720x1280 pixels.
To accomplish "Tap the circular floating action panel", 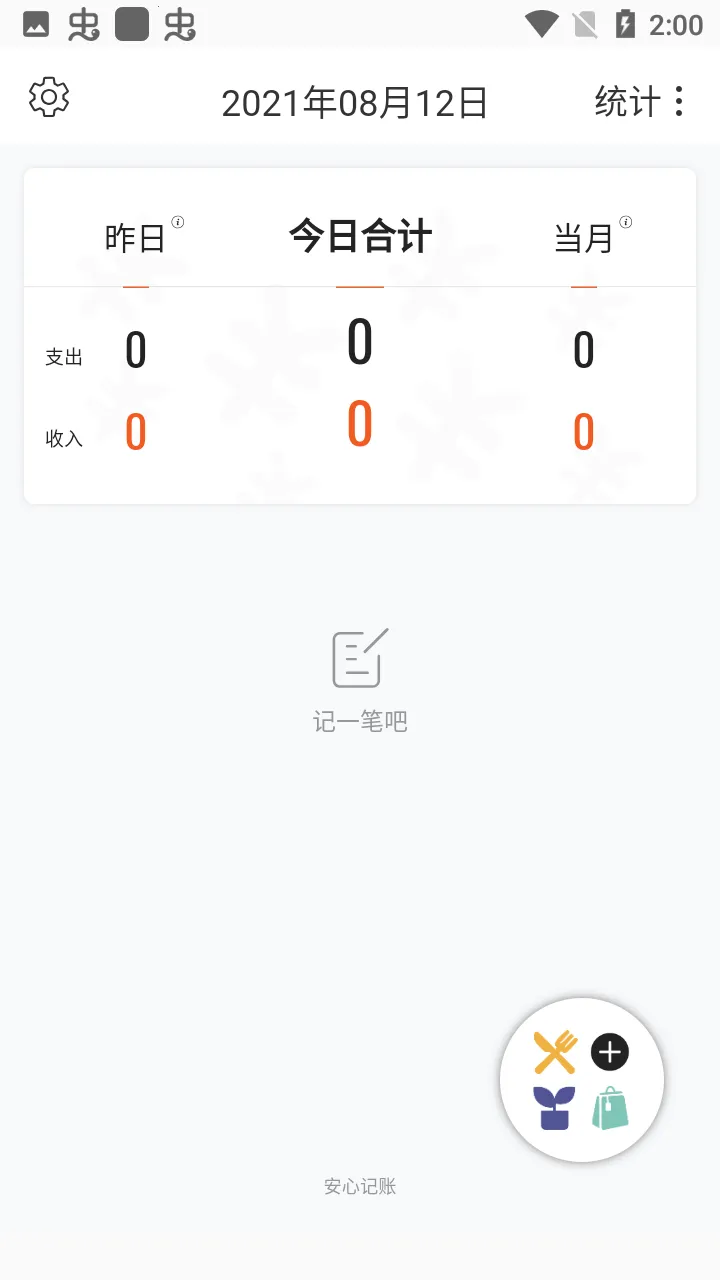I will 581,1079.
